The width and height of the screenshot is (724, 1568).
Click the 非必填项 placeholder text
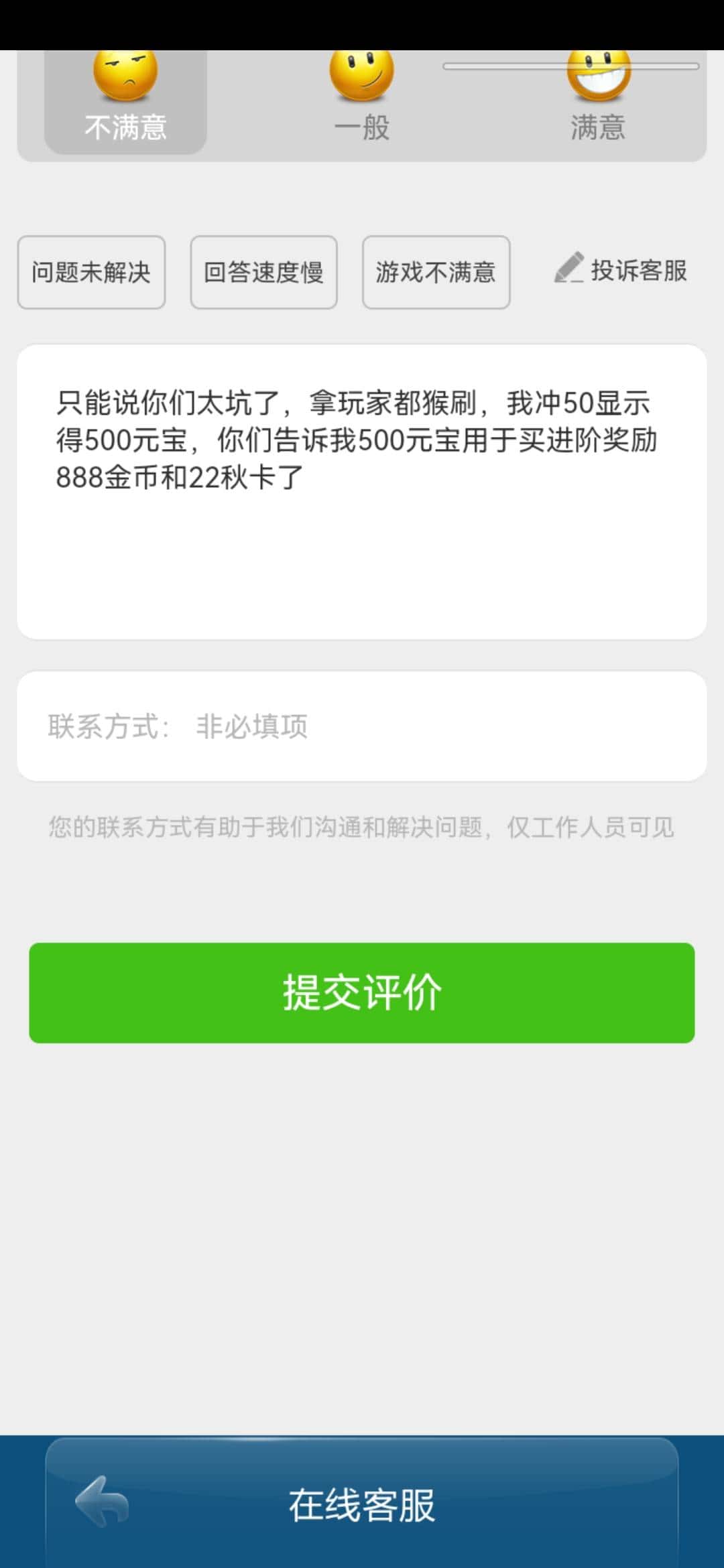(x=251, y=727)
